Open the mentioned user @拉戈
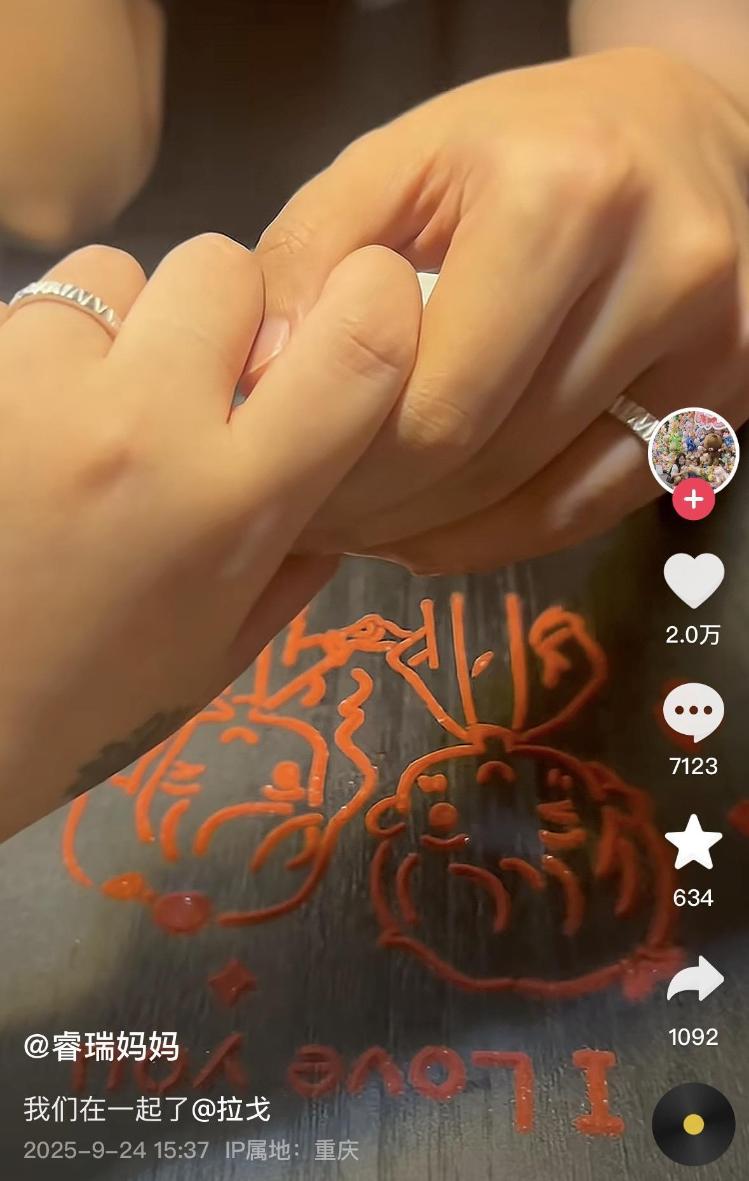749x1181 pixels. [x=231, y=1108]
